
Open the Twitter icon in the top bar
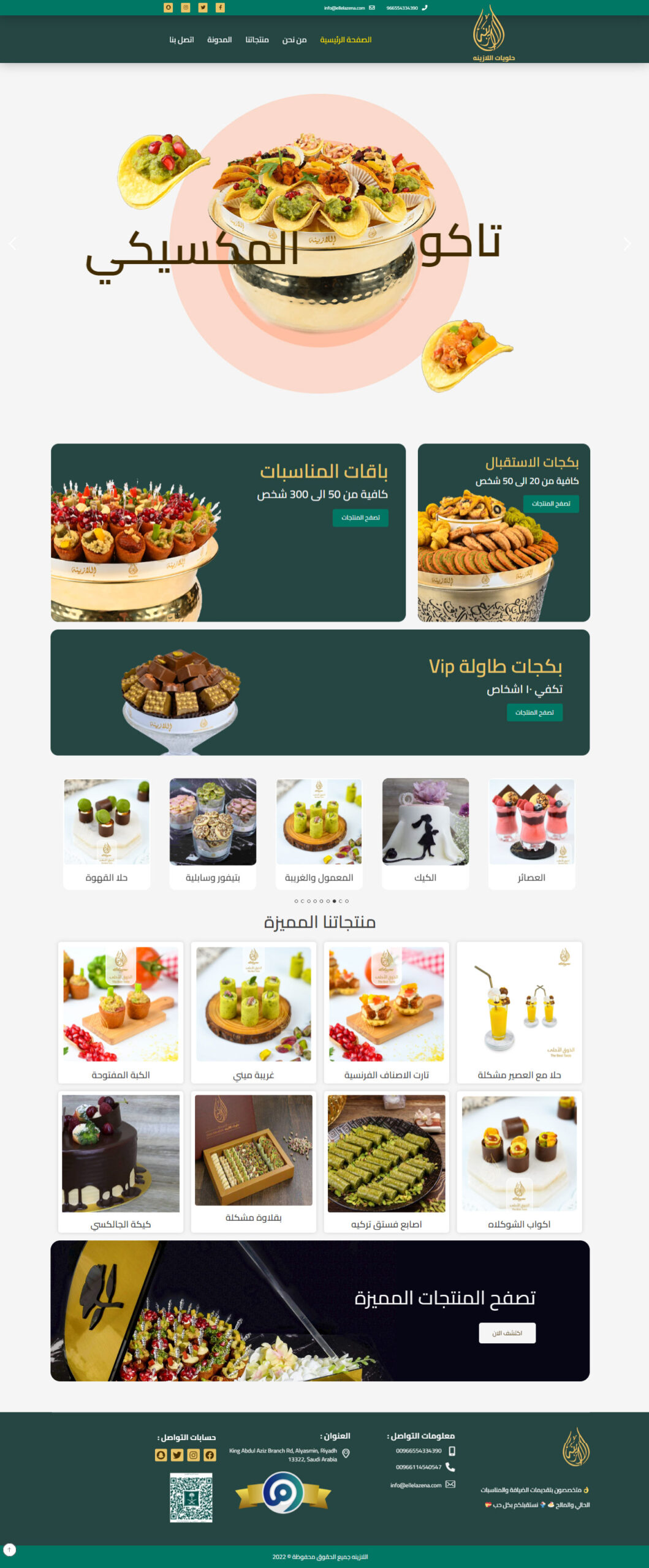(203, 7)
